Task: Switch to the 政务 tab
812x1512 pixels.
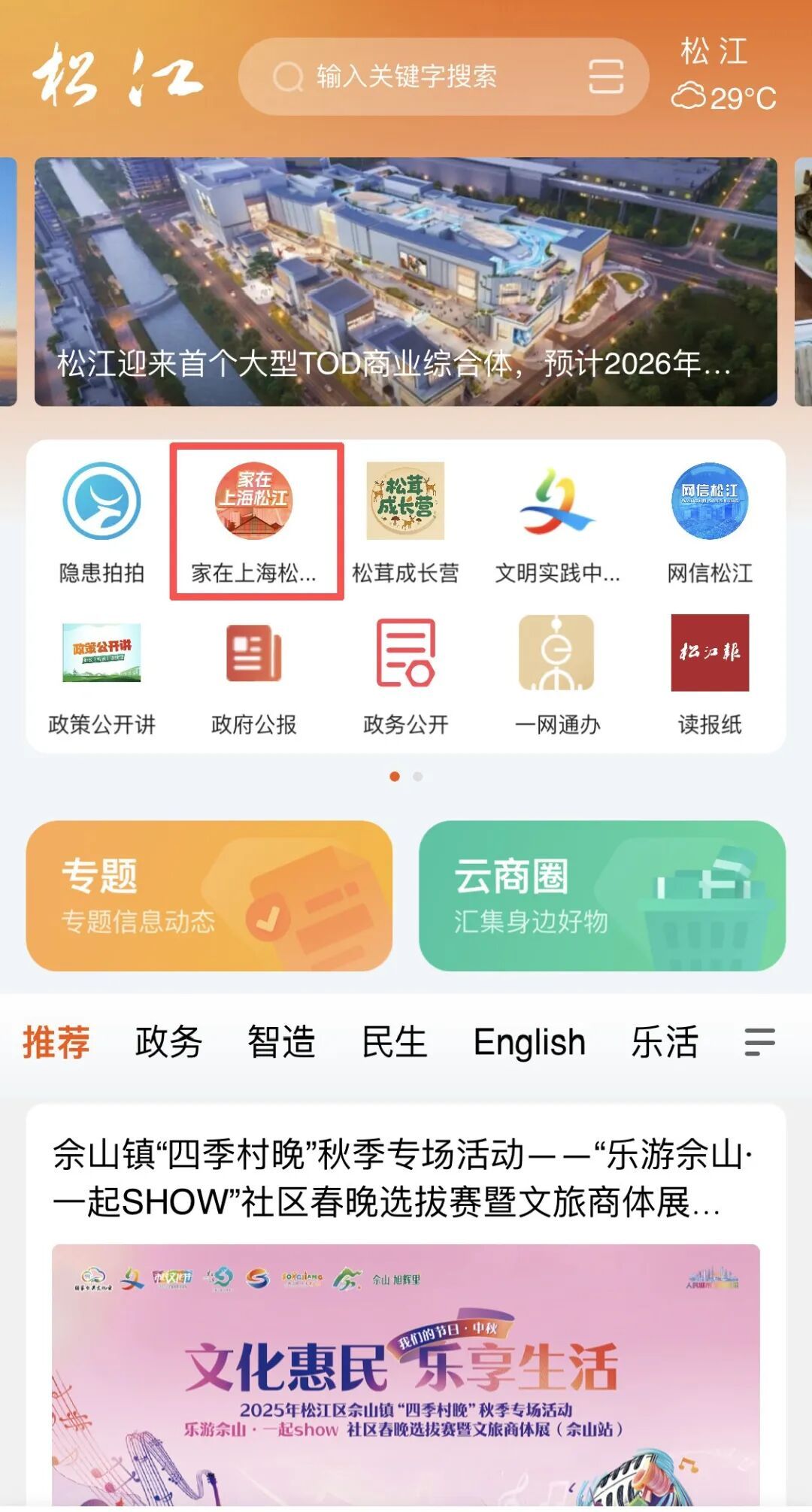Action: [x=168, y=1042]
